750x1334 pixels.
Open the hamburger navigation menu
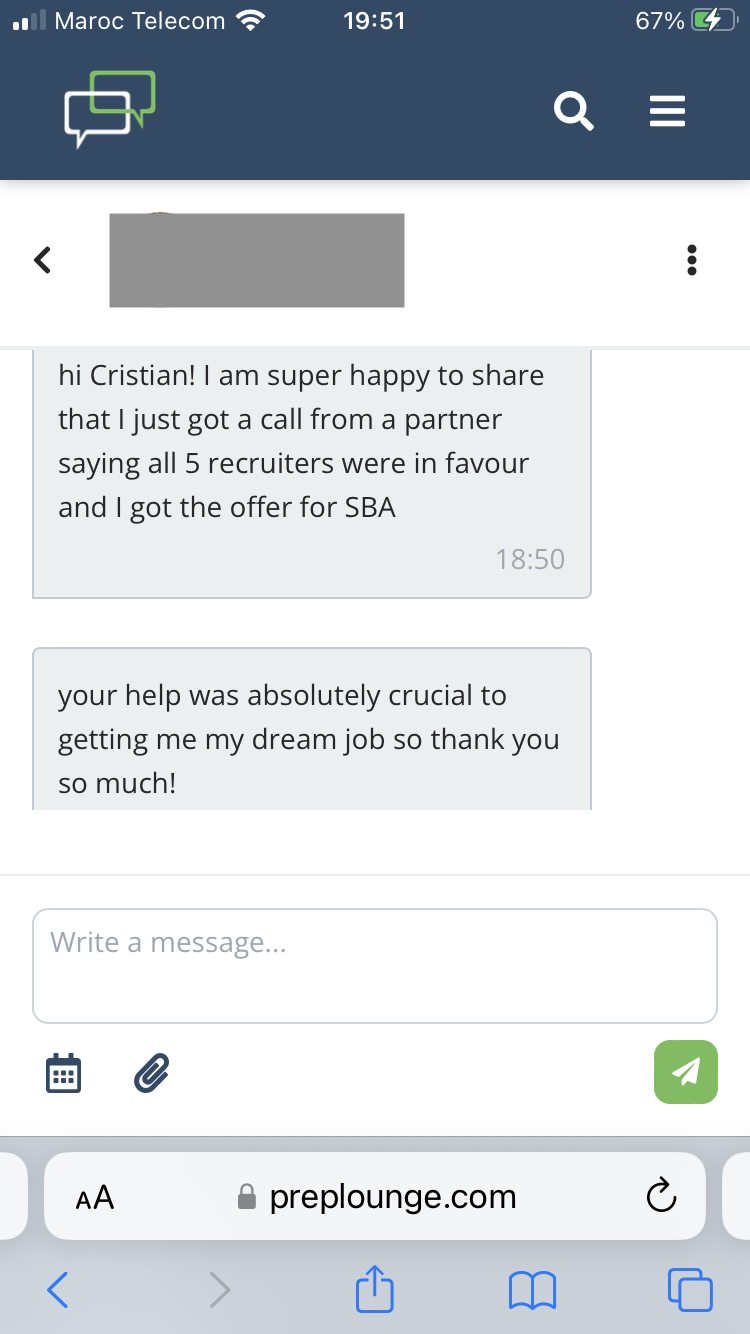667,111
